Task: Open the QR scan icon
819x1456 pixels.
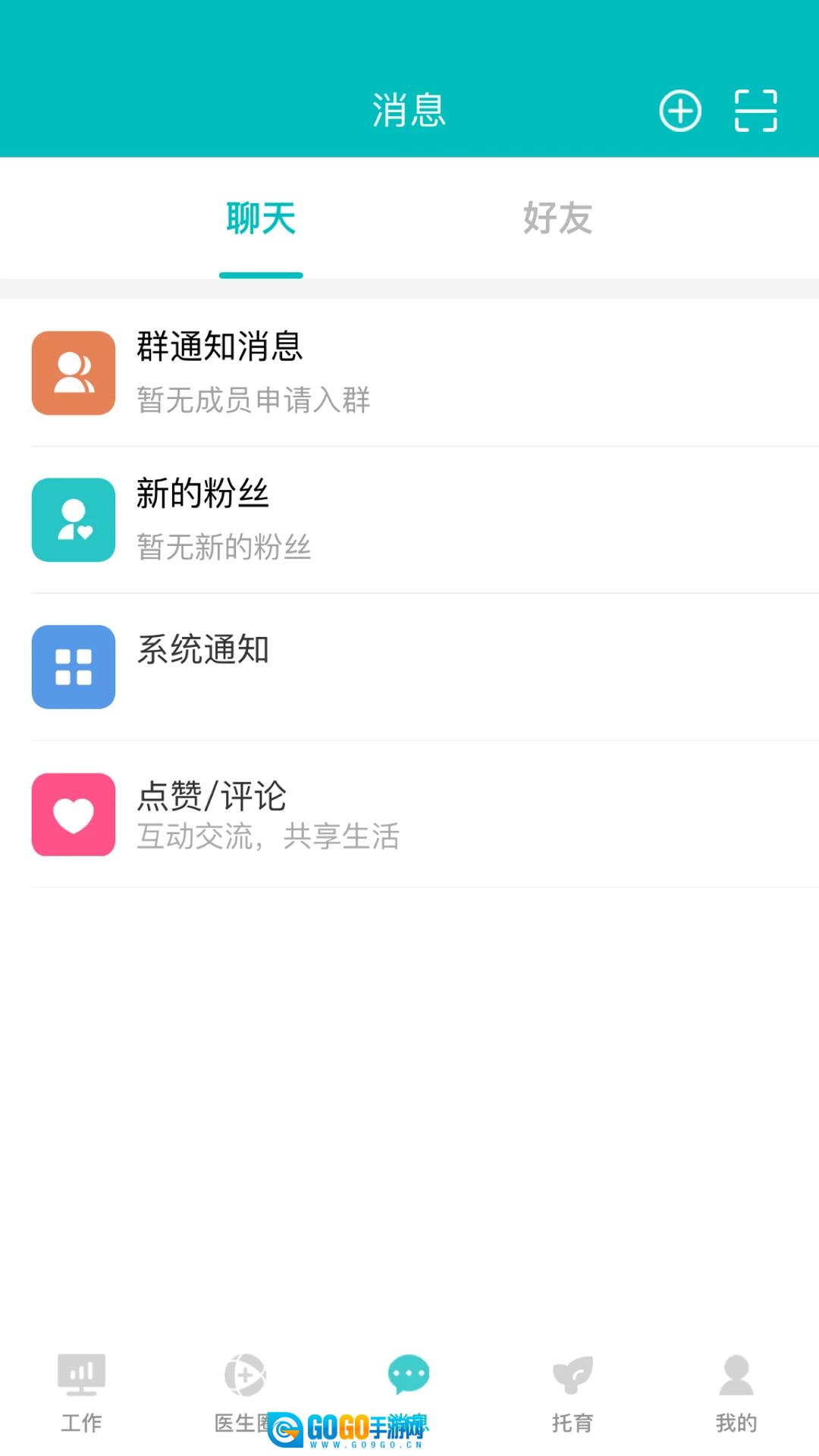Action: (755, 111)
